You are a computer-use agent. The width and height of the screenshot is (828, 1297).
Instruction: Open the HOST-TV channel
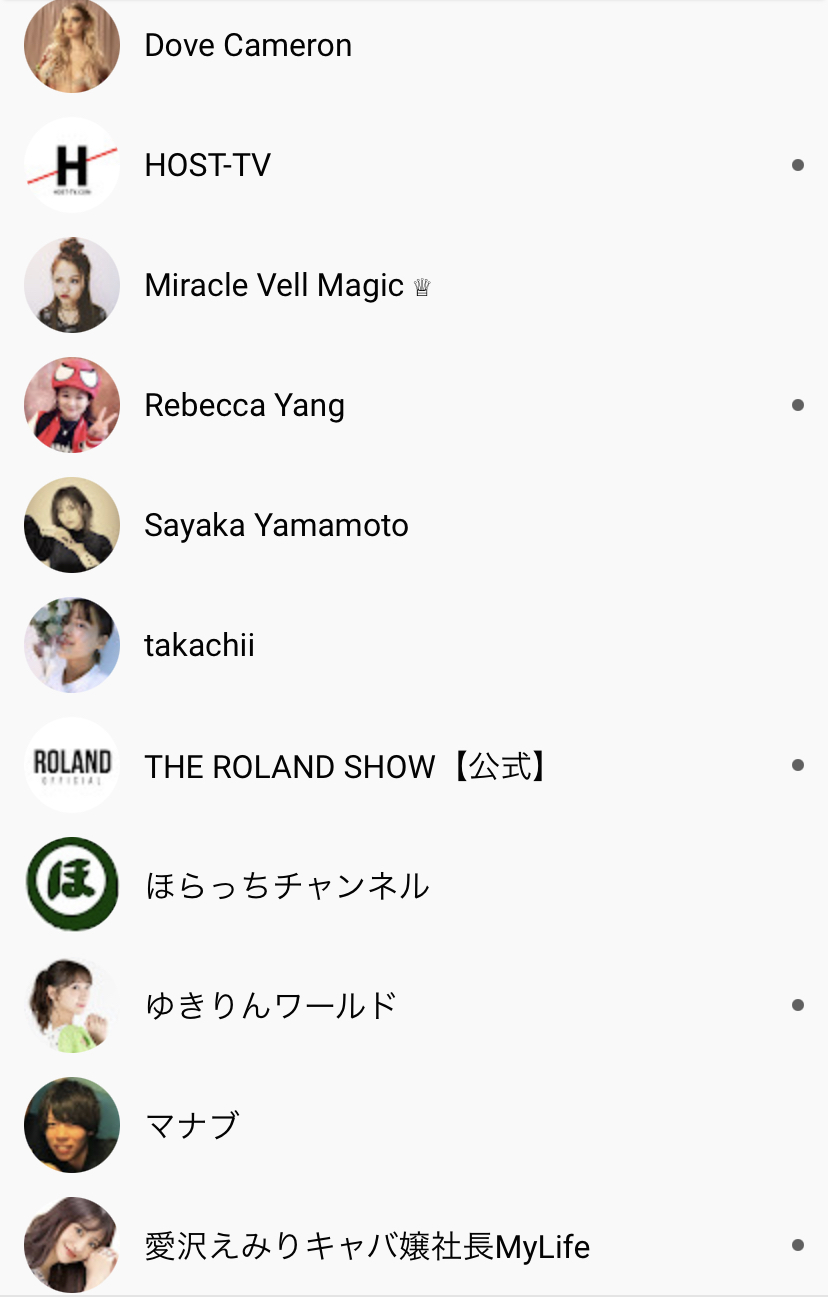pos(208,165)
